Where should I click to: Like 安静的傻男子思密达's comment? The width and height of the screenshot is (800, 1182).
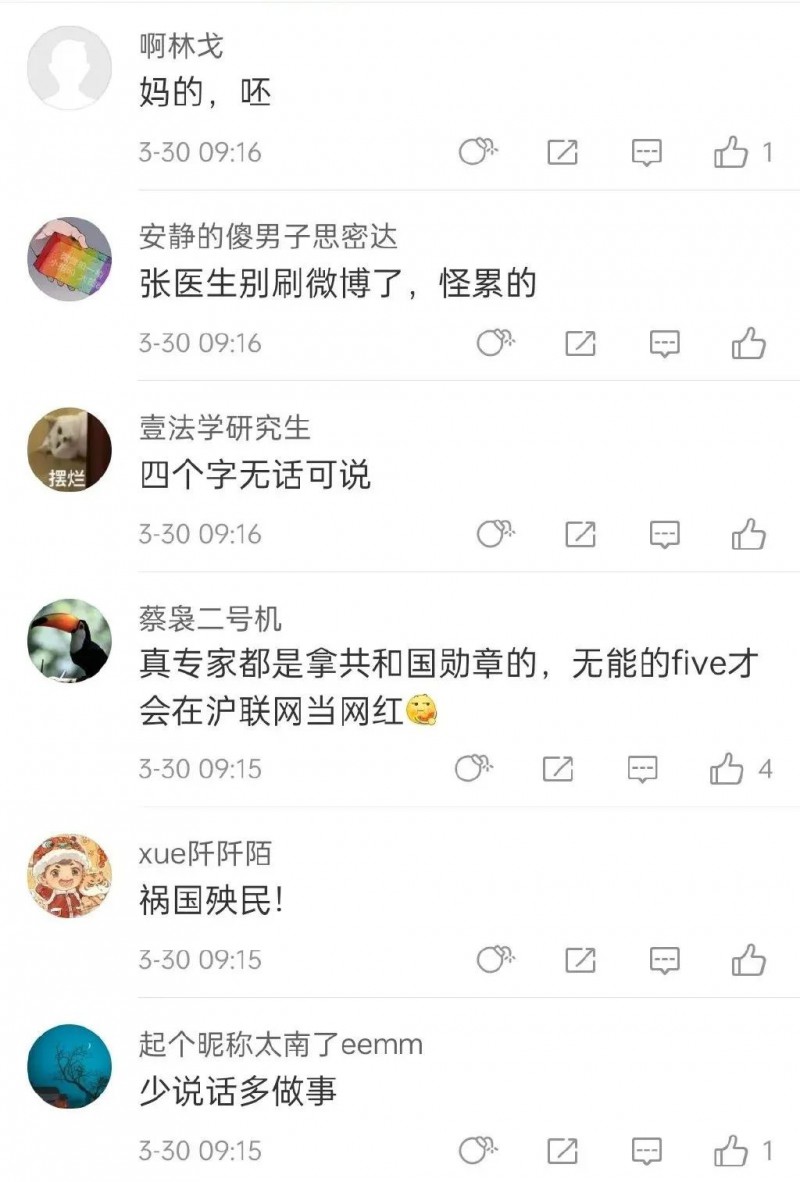pyautogui.click(x=748, y=344)
